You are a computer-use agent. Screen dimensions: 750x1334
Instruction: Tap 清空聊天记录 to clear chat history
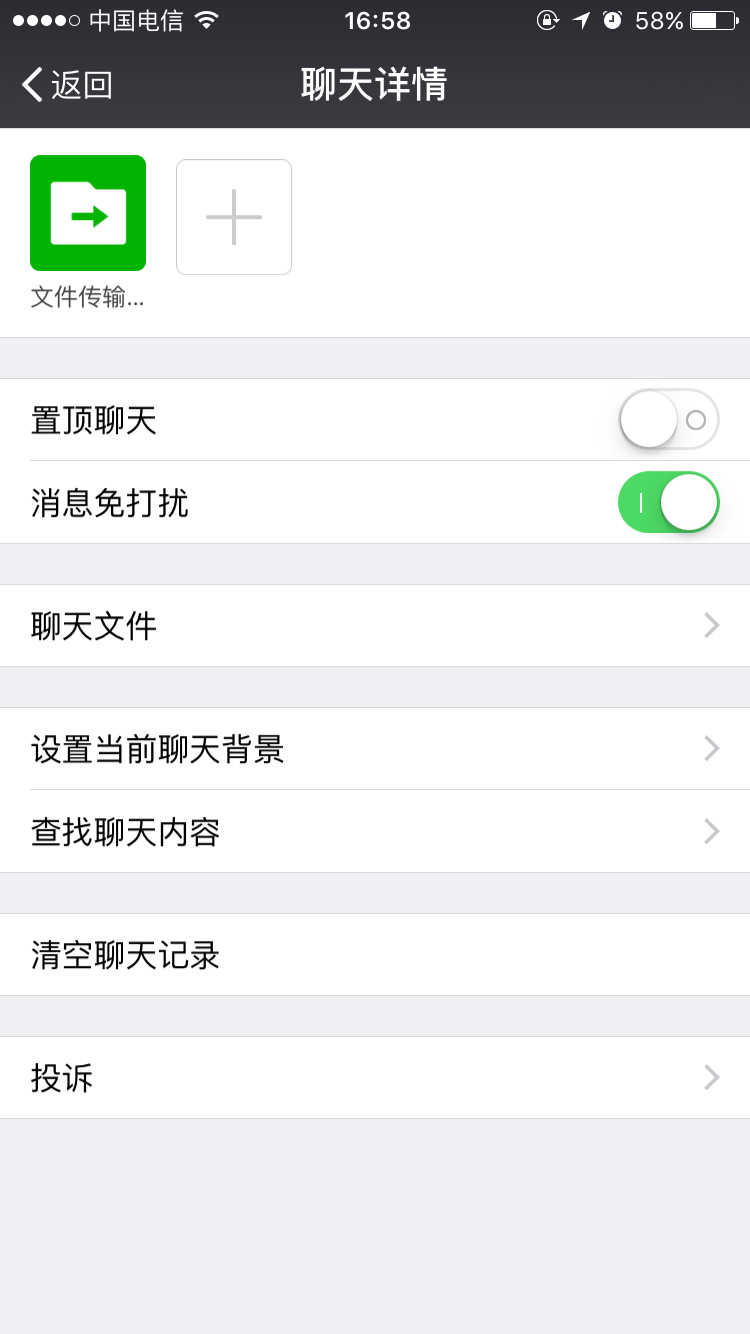coord(375,954)
